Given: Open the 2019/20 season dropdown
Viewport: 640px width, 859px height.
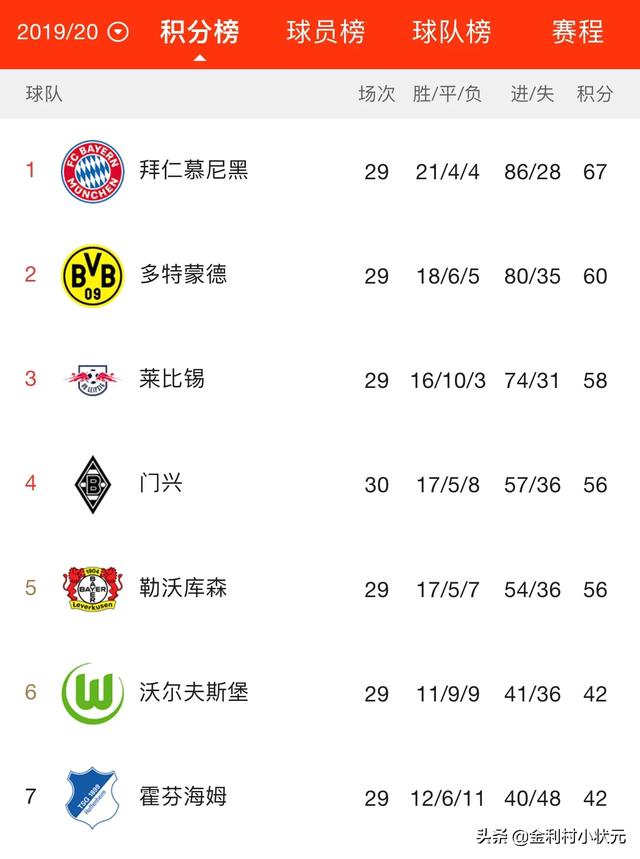Looking at the screenshot, I should [73, 32].
